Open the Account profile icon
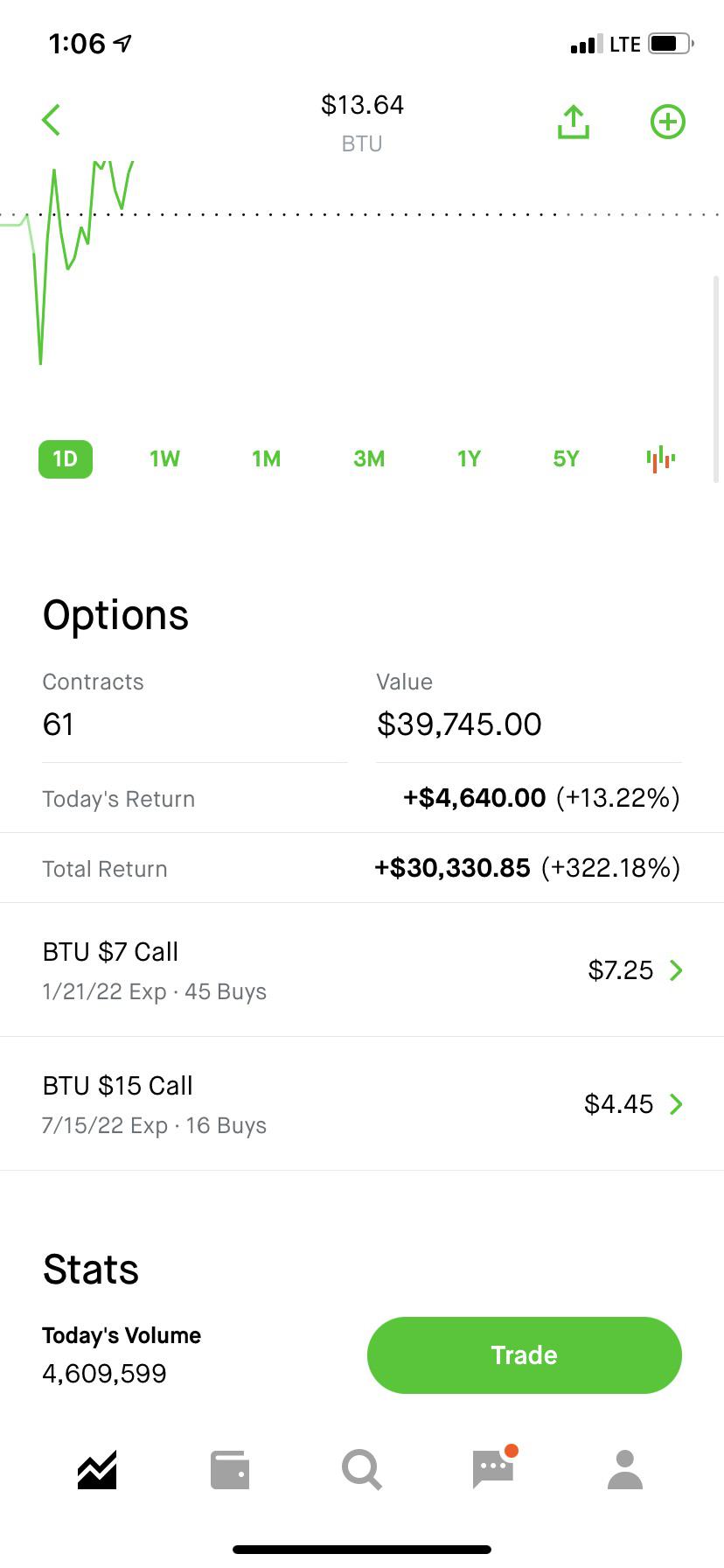724x1568 pixels. tap(624, 1468)
